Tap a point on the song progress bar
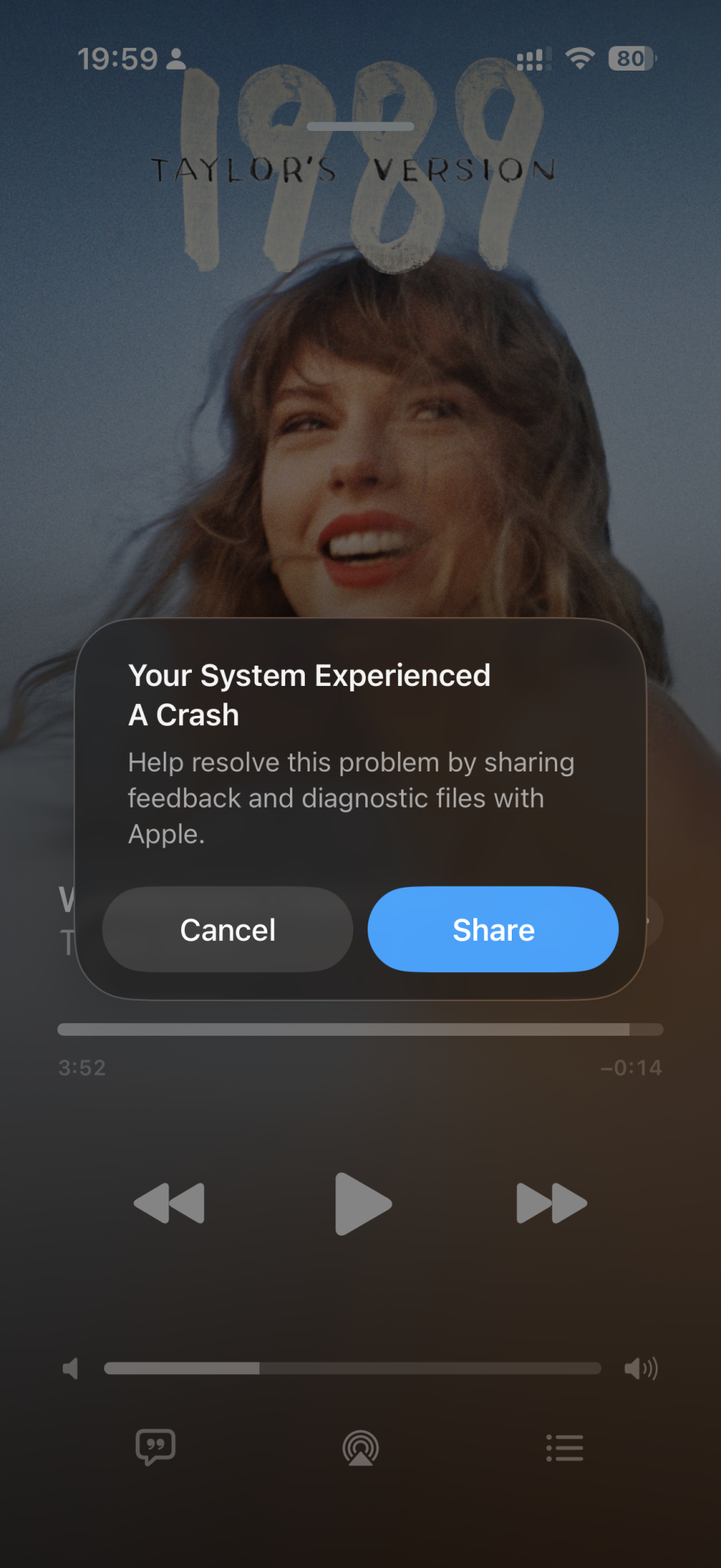This screenshot has width=721, height=1568. point(360,1029)
